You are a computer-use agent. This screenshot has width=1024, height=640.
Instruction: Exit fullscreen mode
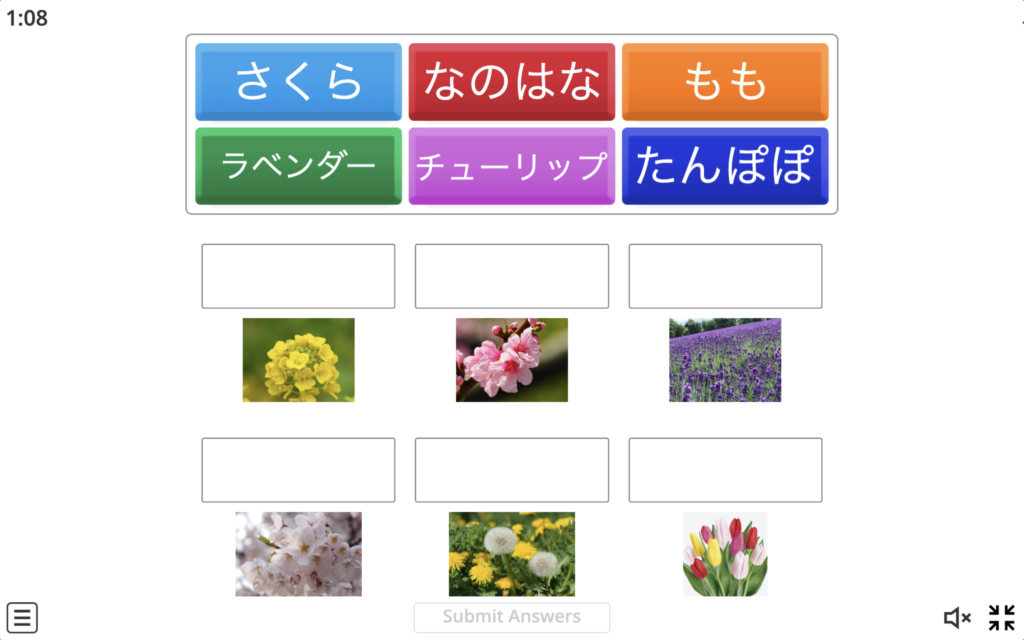1001,618
